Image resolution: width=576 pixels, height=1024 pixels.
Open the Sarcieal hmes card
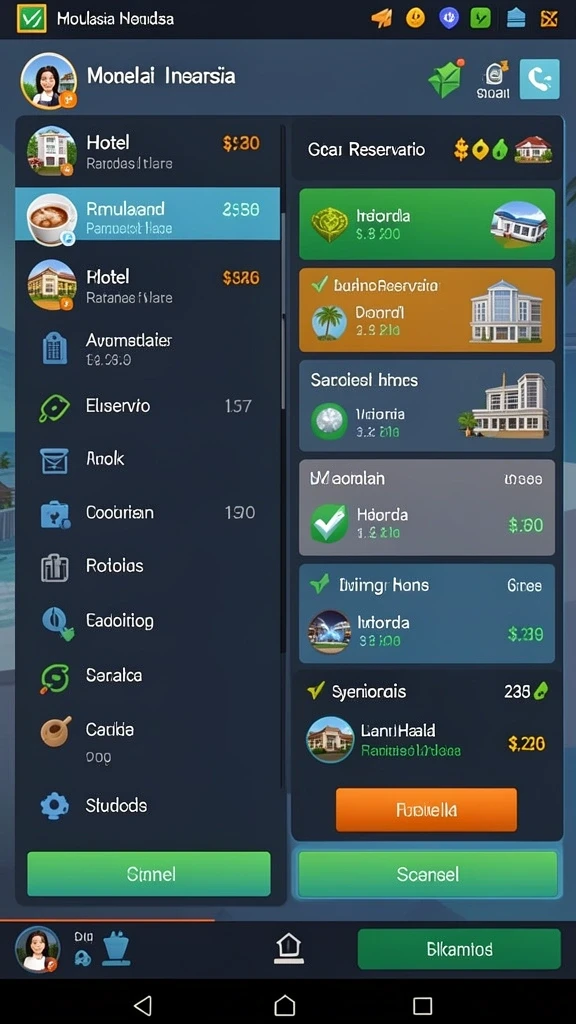(x=427, y=406)
